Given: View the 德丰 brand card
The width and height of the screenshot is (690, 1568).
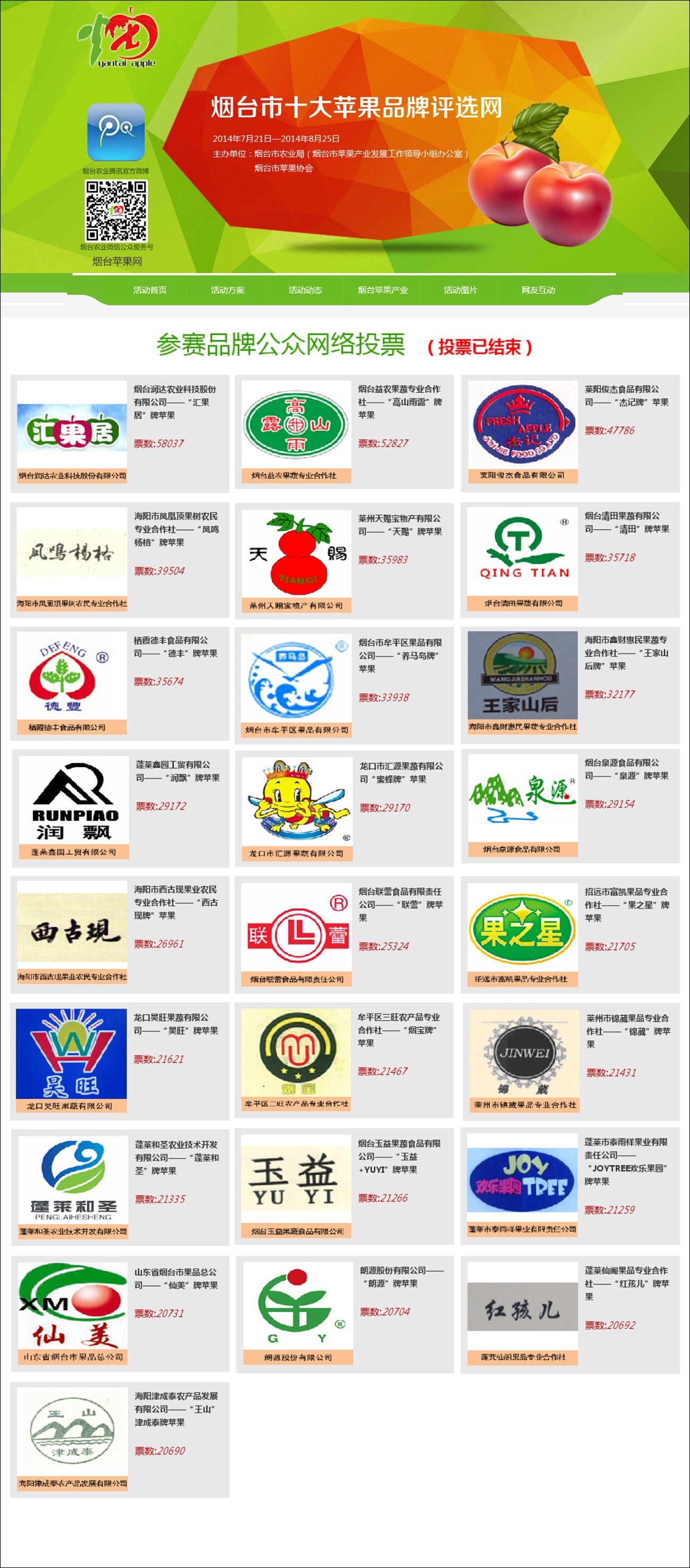Looking at the screenshot, I should (x=72, y=676).
